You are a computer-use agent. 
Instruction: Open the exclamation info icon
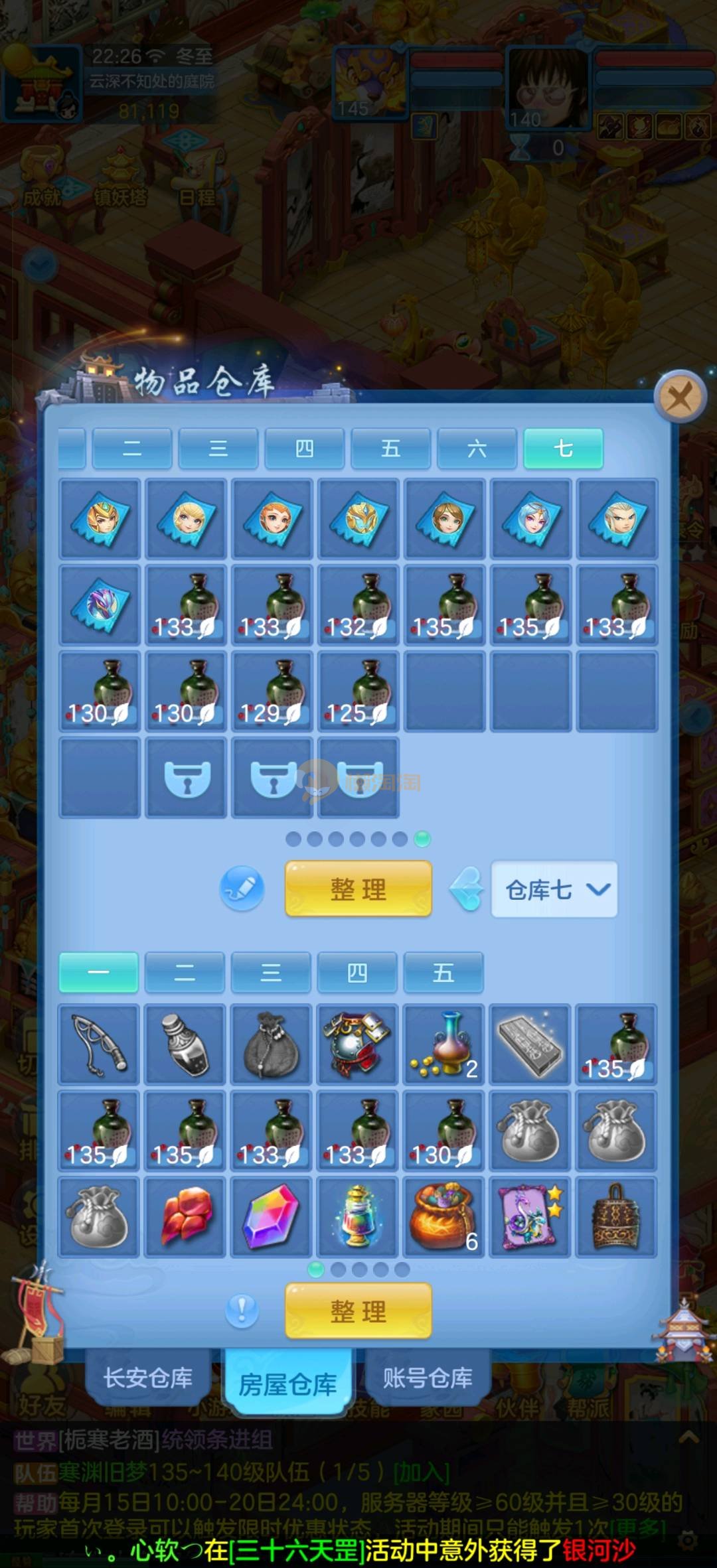(x=242, y=1311)
